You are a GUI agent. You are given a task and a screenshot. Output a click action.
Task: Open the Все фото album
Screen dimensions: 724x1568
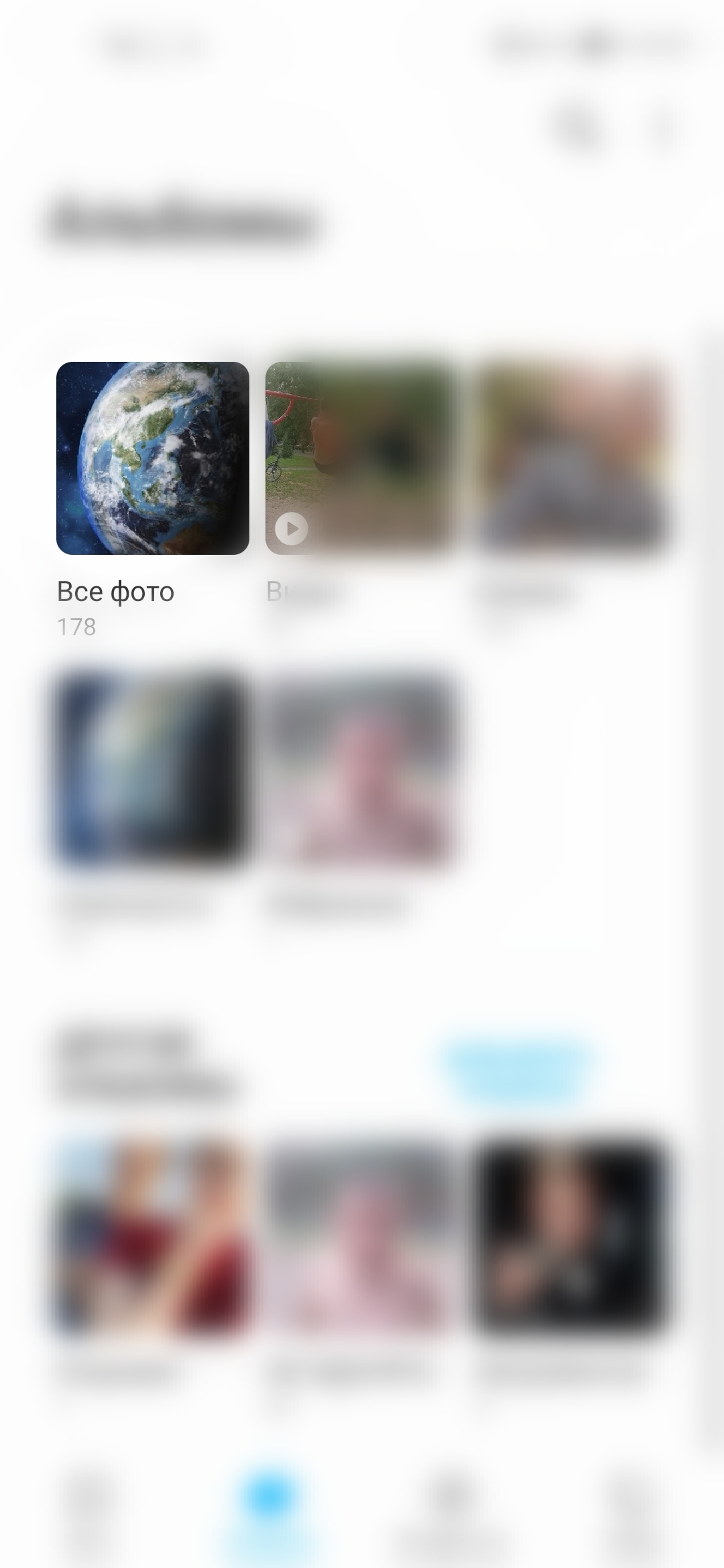pyautogui.click(x=153, y=458)
